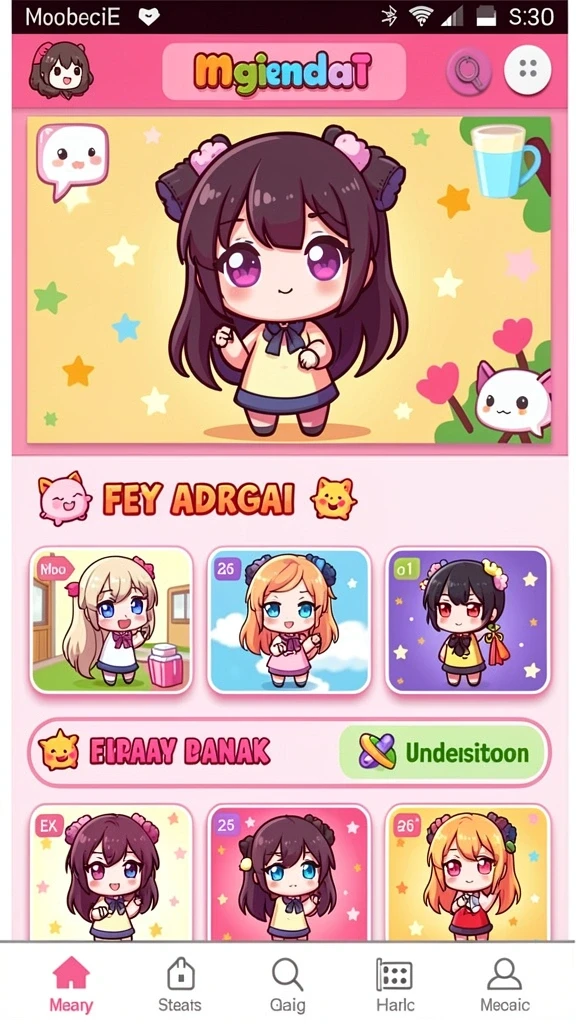Select the pink card tagged 25

[x=289, y=874]
